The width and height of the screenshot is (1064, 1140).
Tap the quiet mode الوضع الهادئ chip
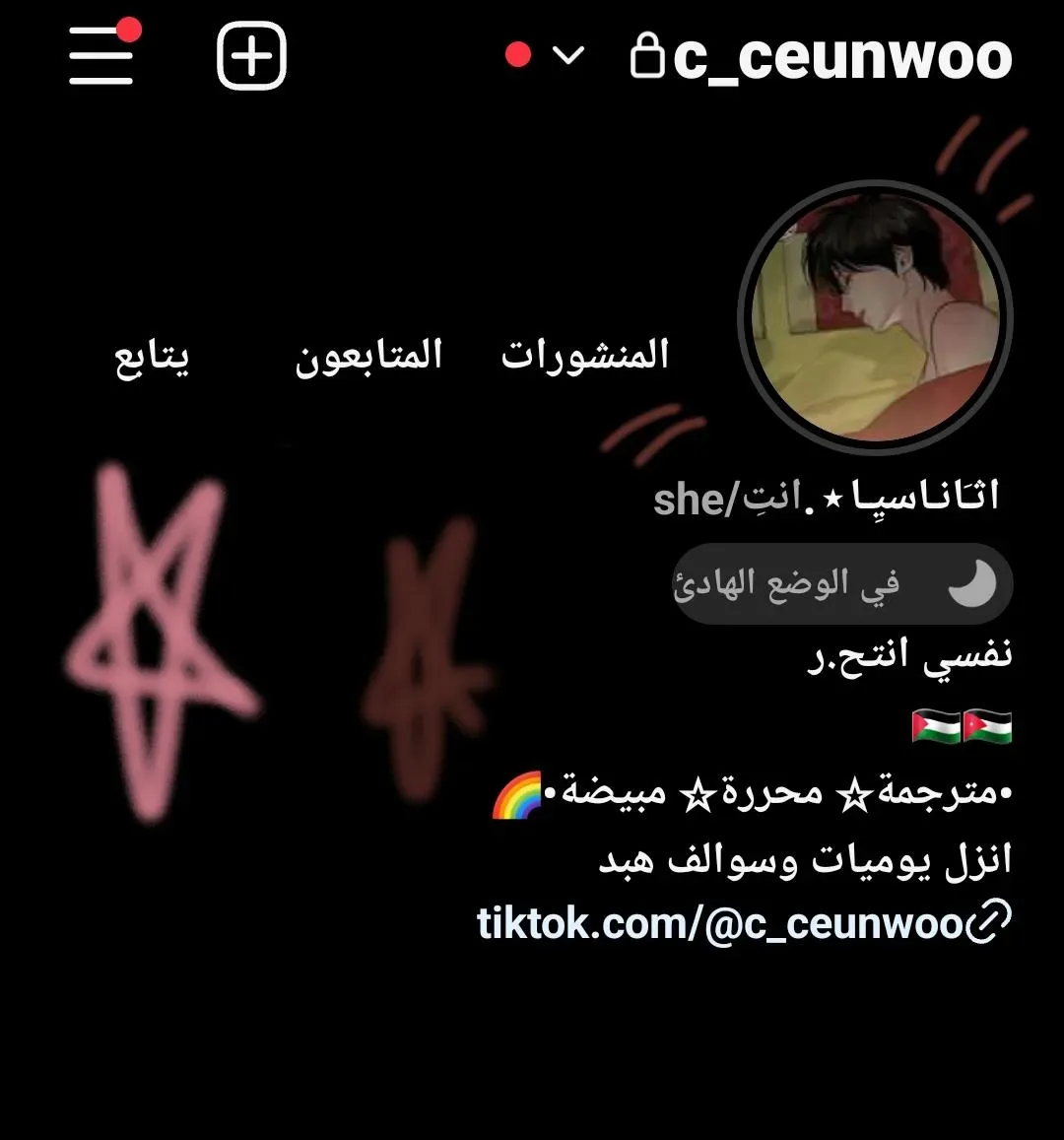842,584
